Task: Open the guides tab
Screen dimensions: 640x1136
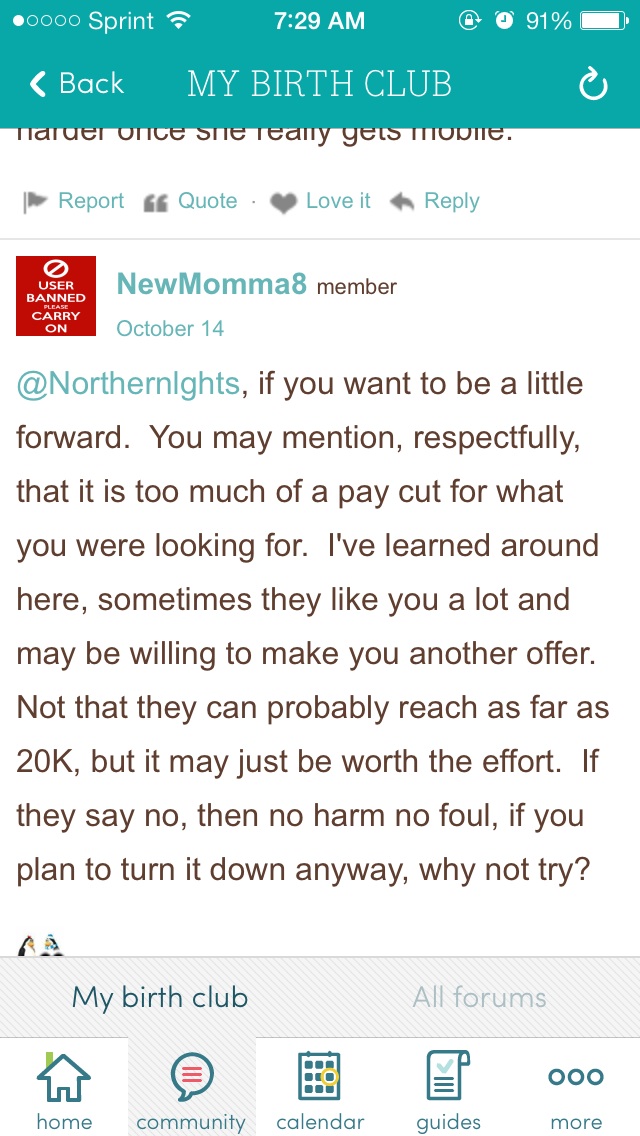Action: (448, 1088)
